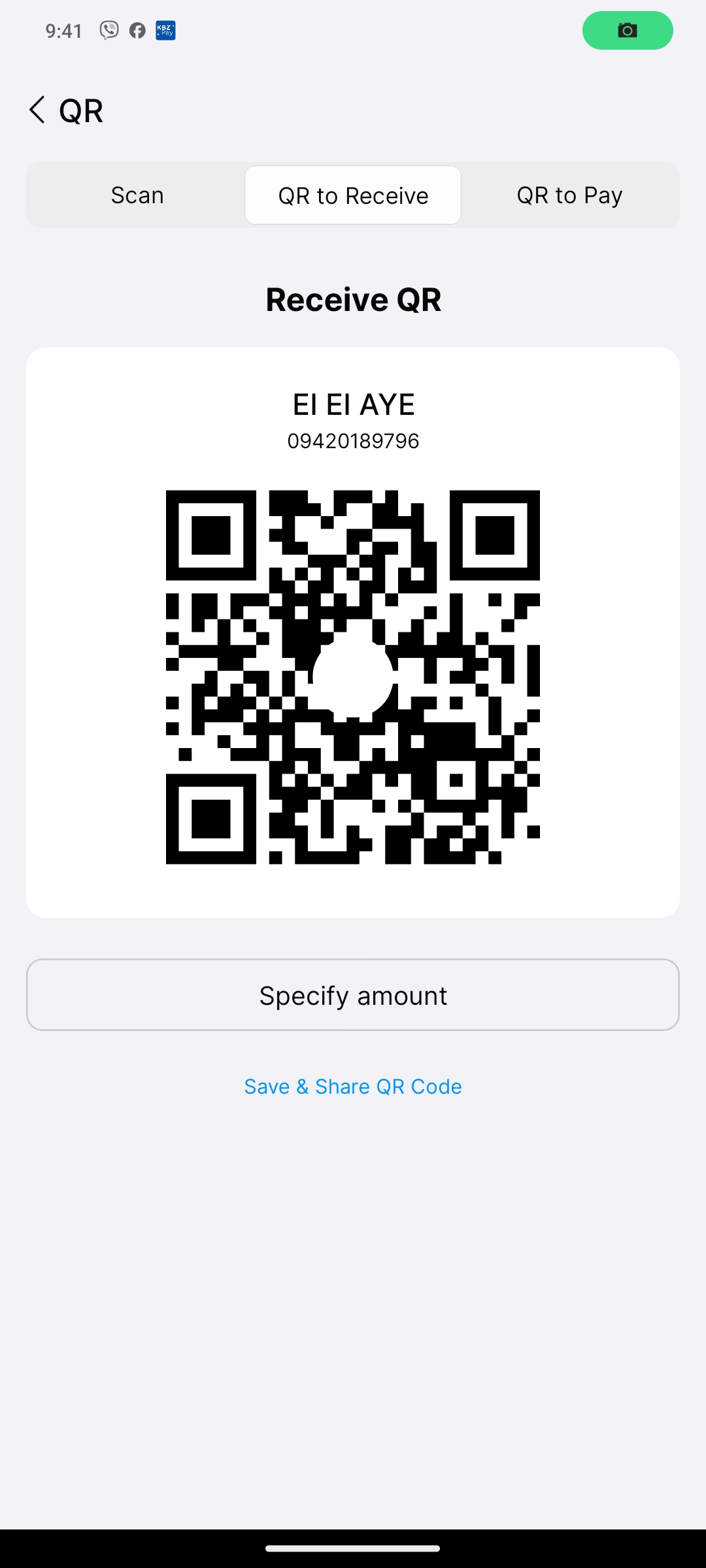The width and height of the screenshot is (706, 1568).
Task: Tap the Specify amount button
Action: (x=353, y=995)
